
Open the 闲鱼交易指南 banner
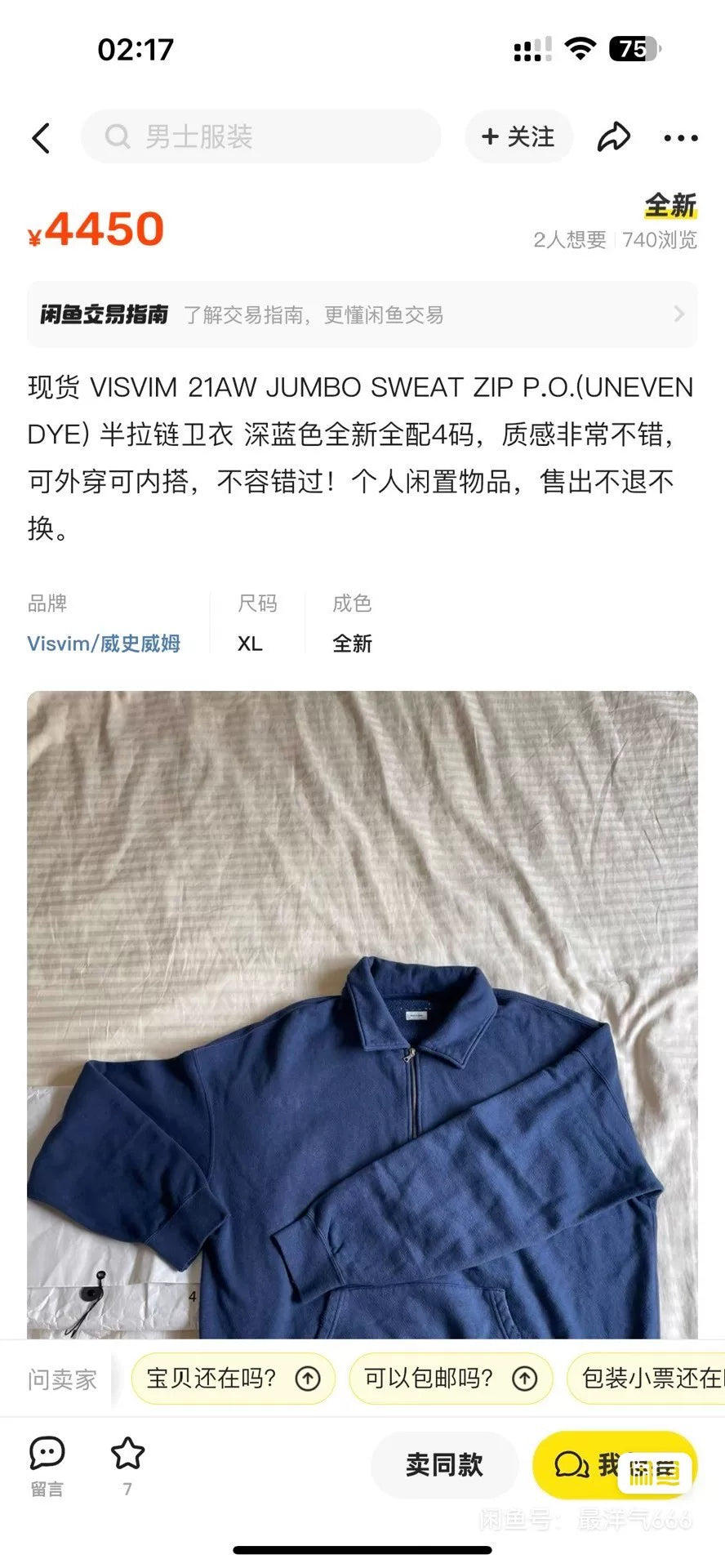point(362,314)
